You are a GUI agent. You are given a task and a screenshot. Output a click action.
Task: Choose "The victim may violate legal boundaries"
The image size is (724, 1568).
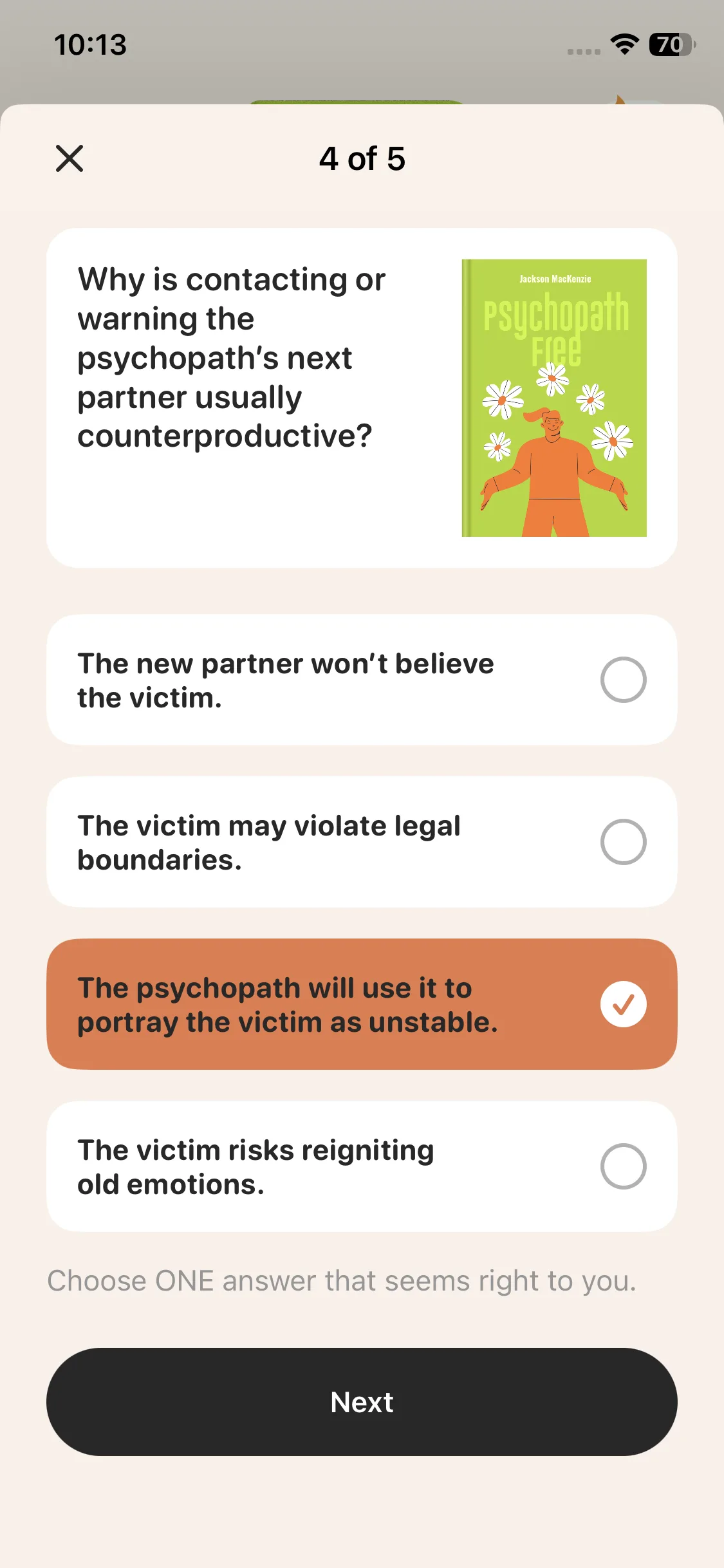[362, 842]
